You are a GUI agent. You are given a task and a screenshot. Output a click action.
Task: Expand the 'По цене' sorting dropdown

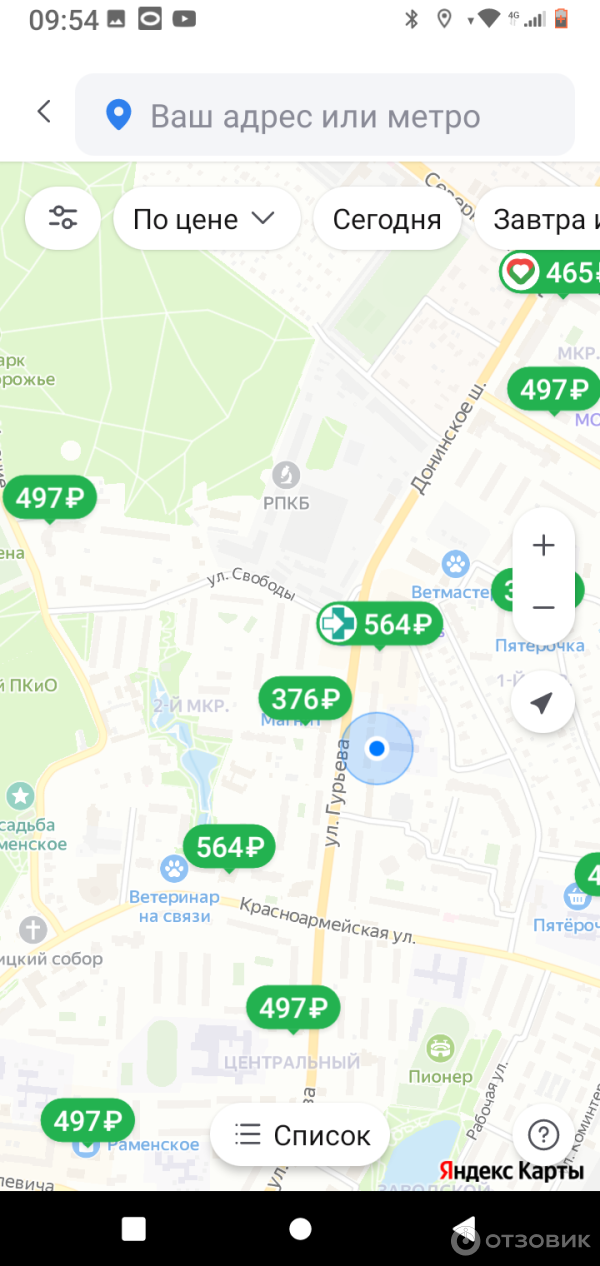(205, 219)
